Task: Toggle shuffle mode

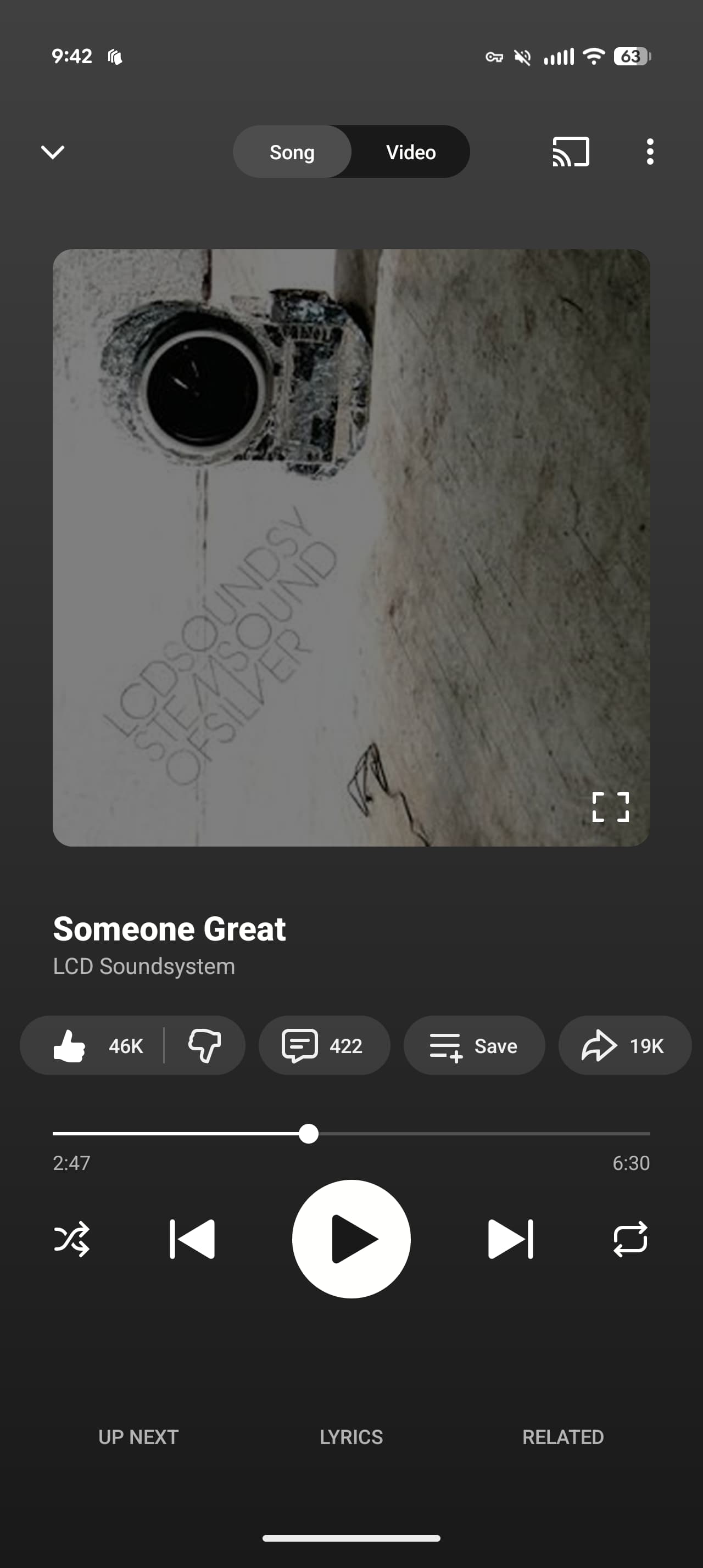Action: [x=72, y=1239]
